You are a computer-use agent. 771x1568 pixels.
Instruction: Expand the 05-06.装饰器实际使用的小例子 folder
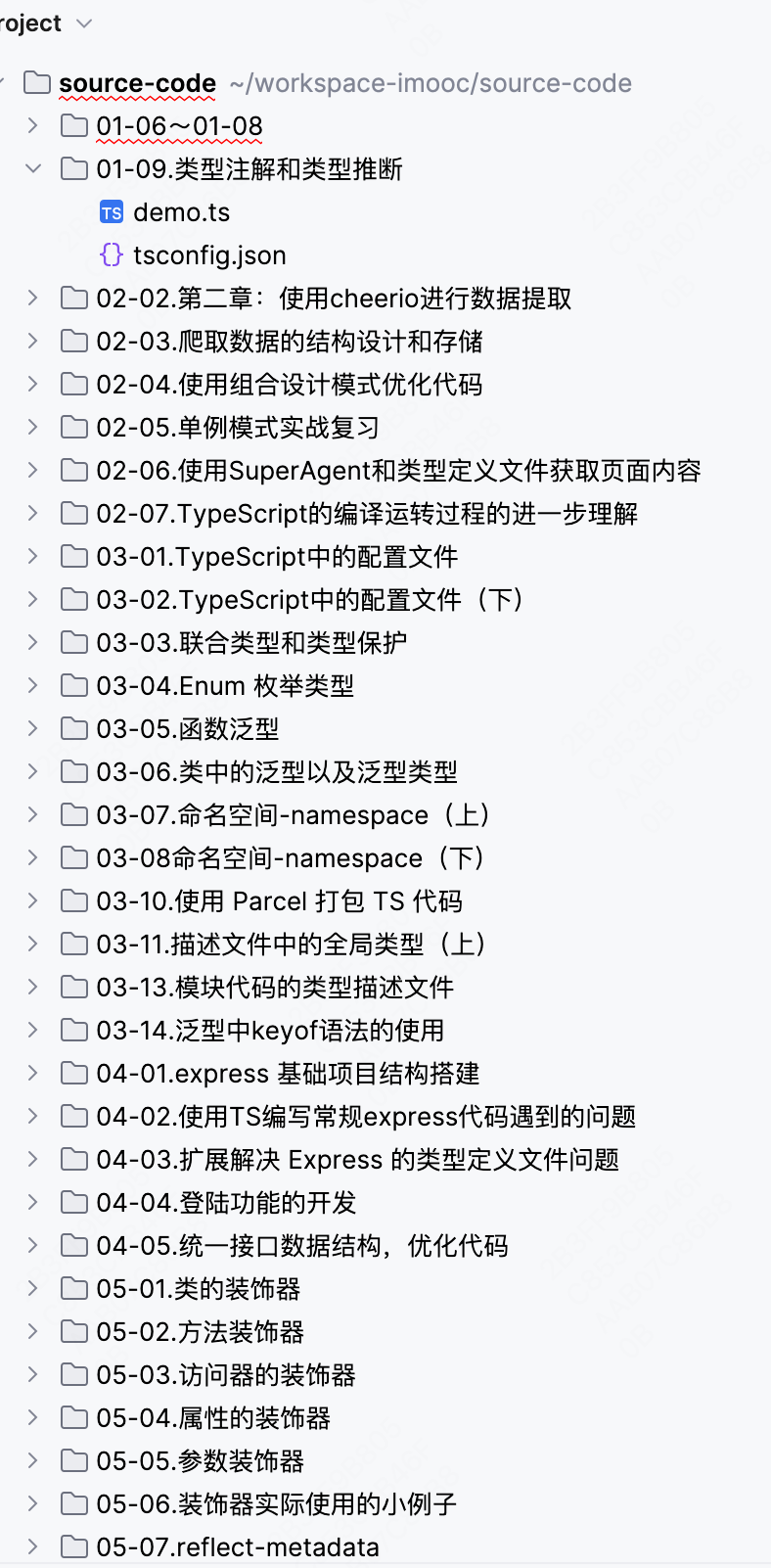point(33,1503)
